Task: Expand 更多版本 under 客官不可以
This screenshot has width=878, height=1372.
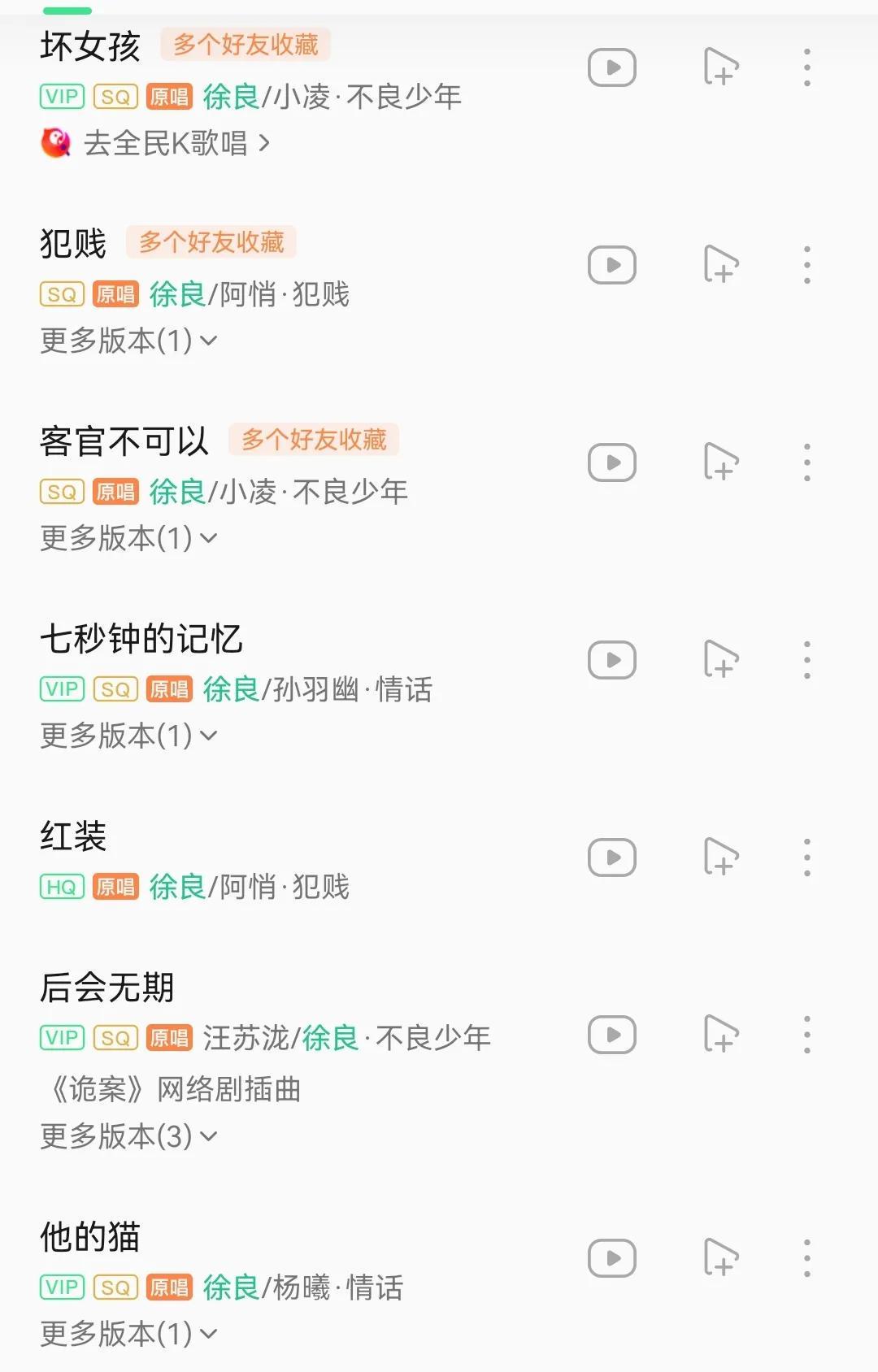Action: tap(128, 538)
